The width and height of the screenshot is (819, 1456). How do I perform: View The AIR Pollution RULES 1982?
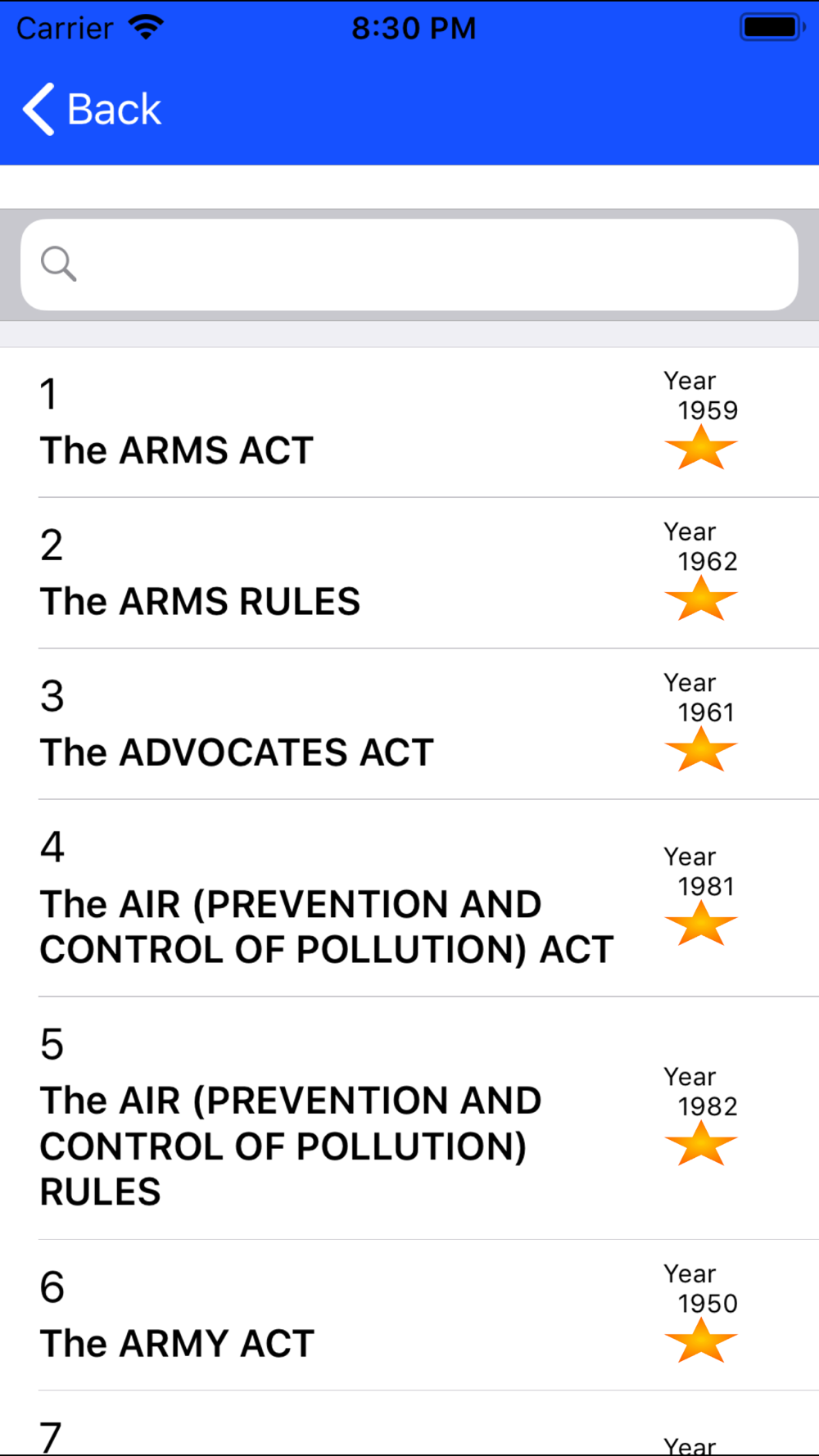pyautogui.click(x=409, y=1118)
